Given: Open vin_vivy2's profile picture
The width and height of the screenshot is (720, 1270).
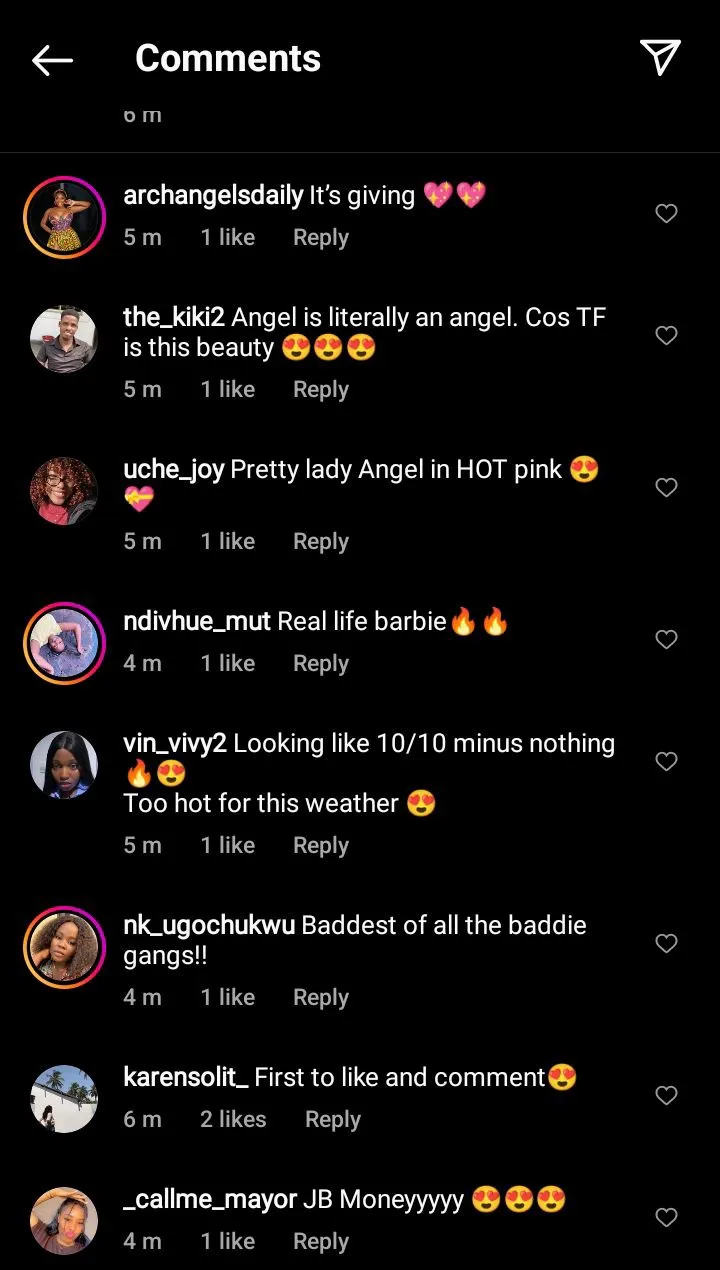Looking at the screenshot, I should pyautogui.click(x=64, y=765).
